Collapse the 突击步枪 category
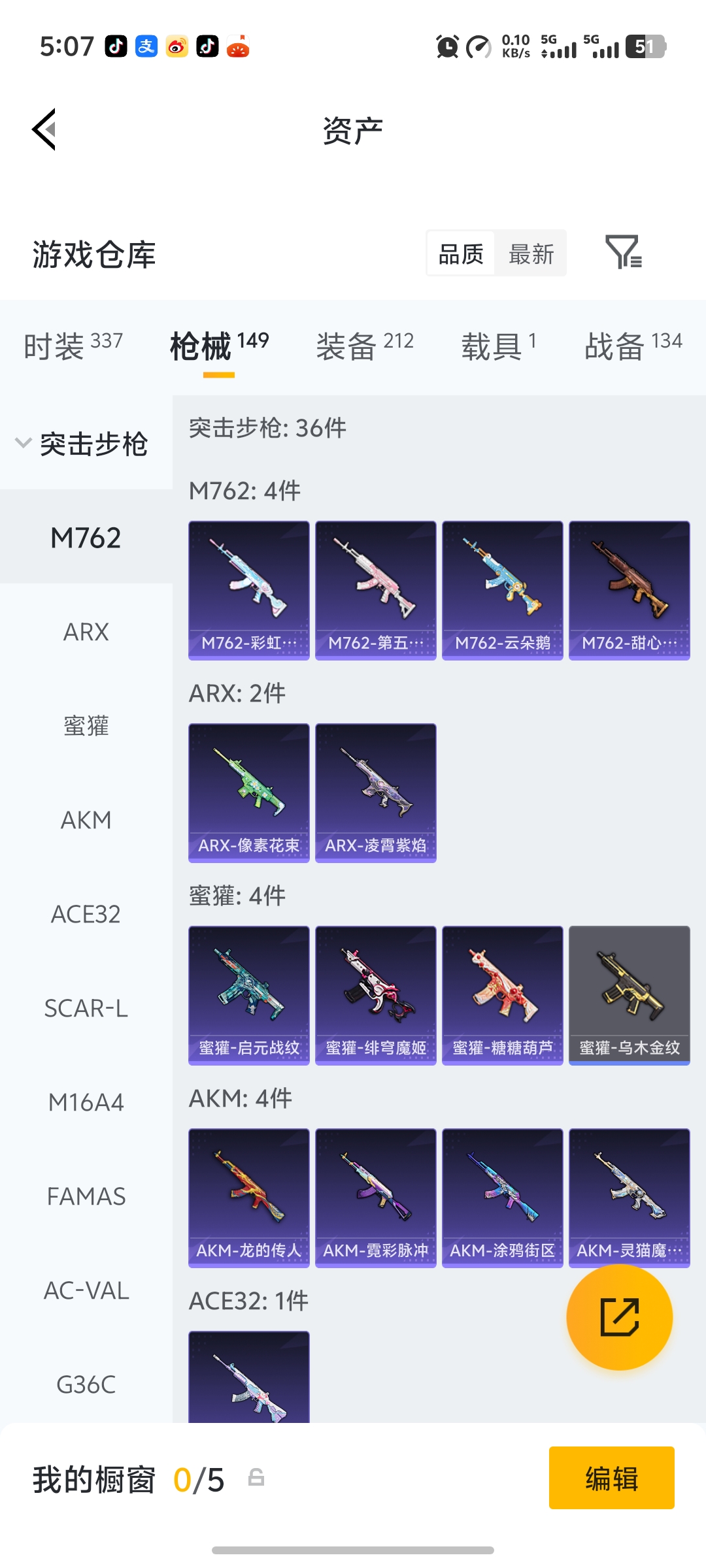706x1568 pixels. (x=82, y=444)
